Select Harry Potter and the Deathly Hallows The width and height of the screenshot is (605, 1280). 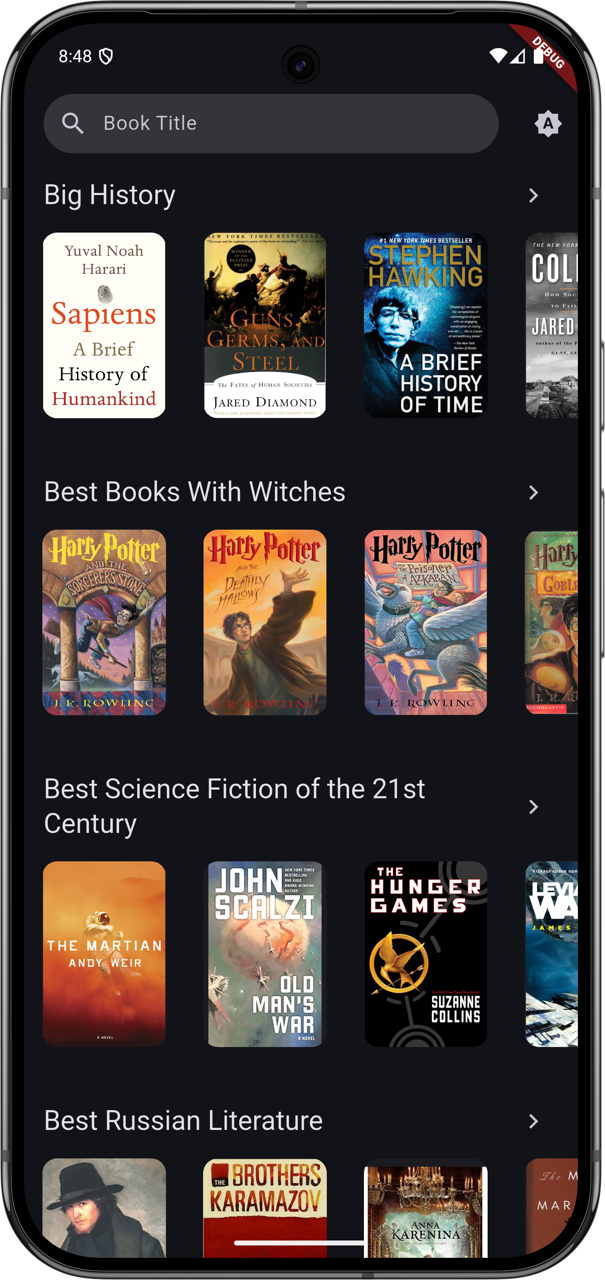click(265, 622)
